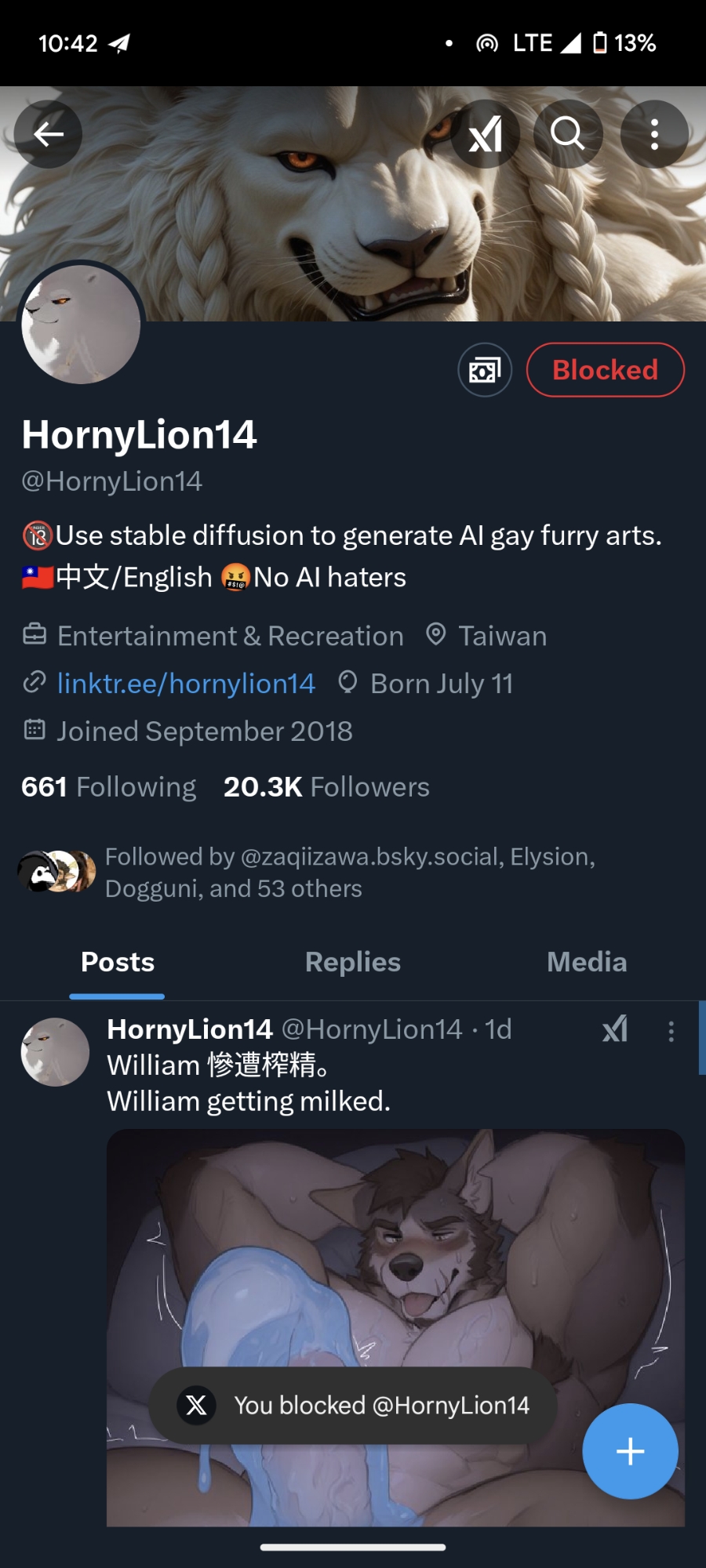
Task: Tap the Grok icon on the post
Action: [x=615, y=1029]
